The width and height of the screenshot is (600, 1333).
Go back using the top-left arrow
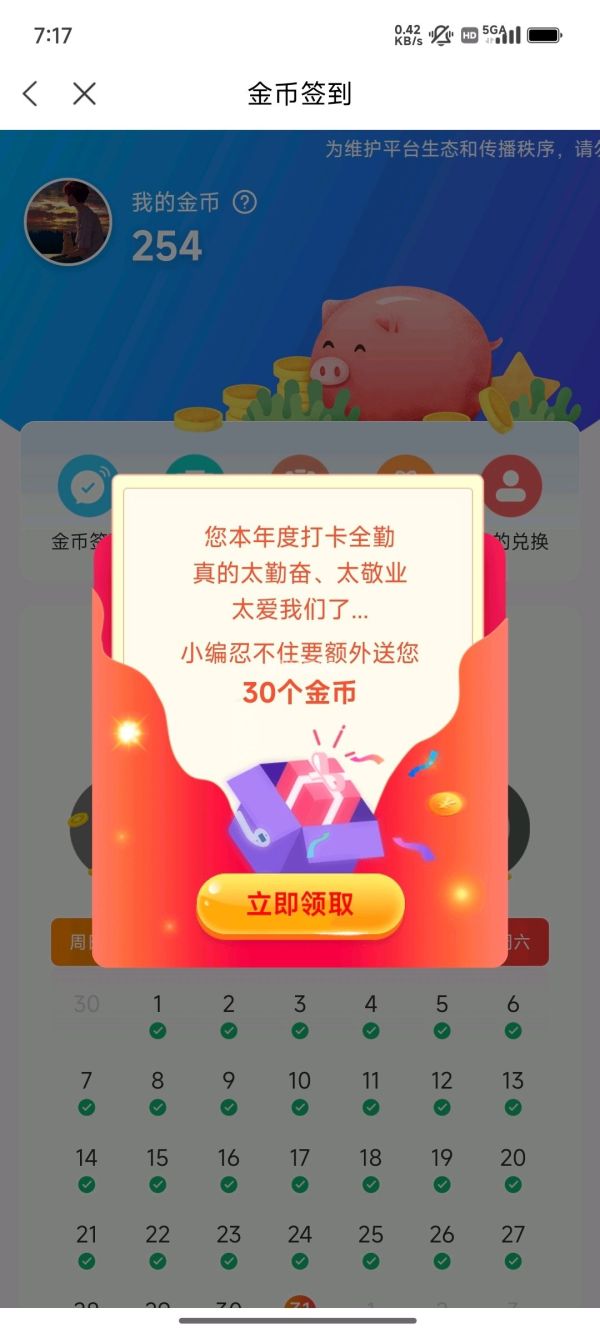click(30, 94)
